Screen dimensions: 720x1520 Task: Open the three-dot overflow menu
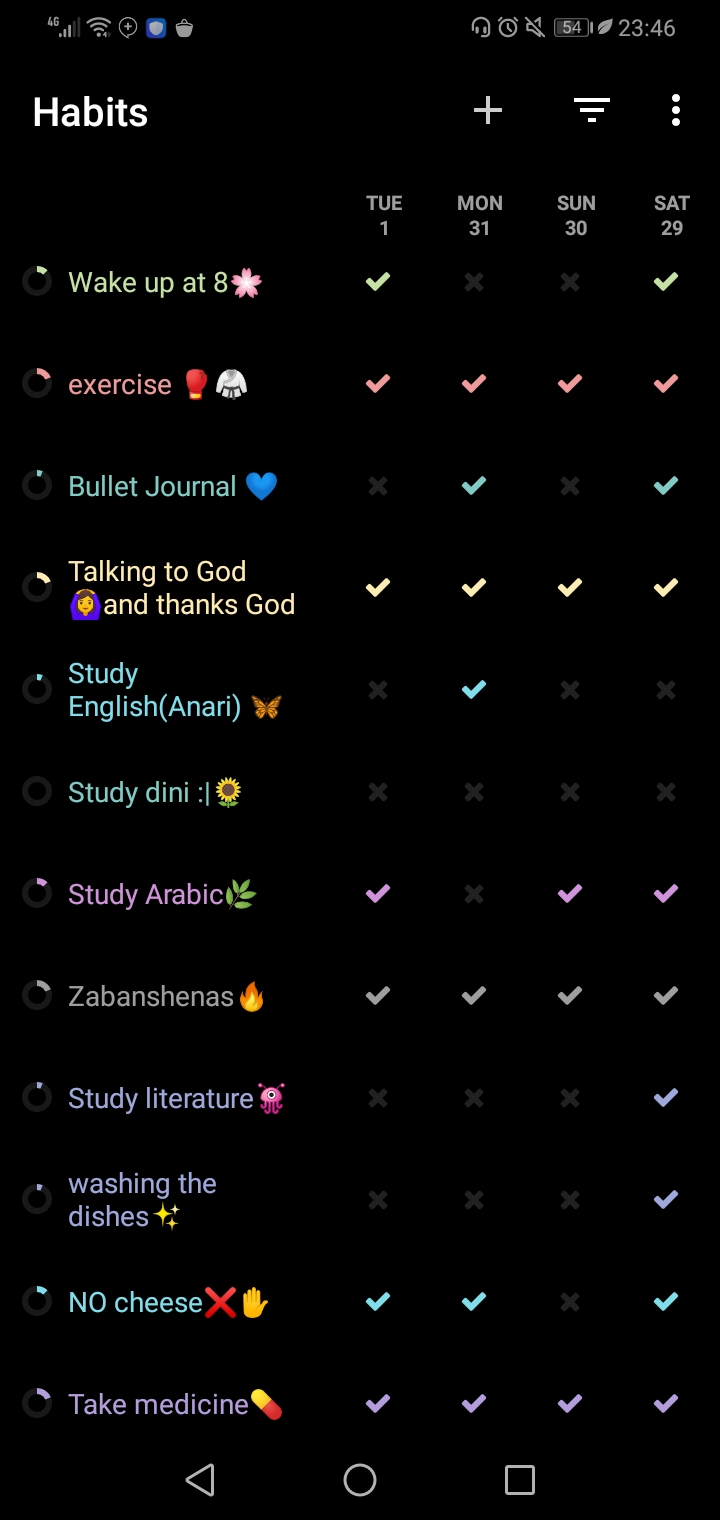pyautogui.click(x=676, y=110)
